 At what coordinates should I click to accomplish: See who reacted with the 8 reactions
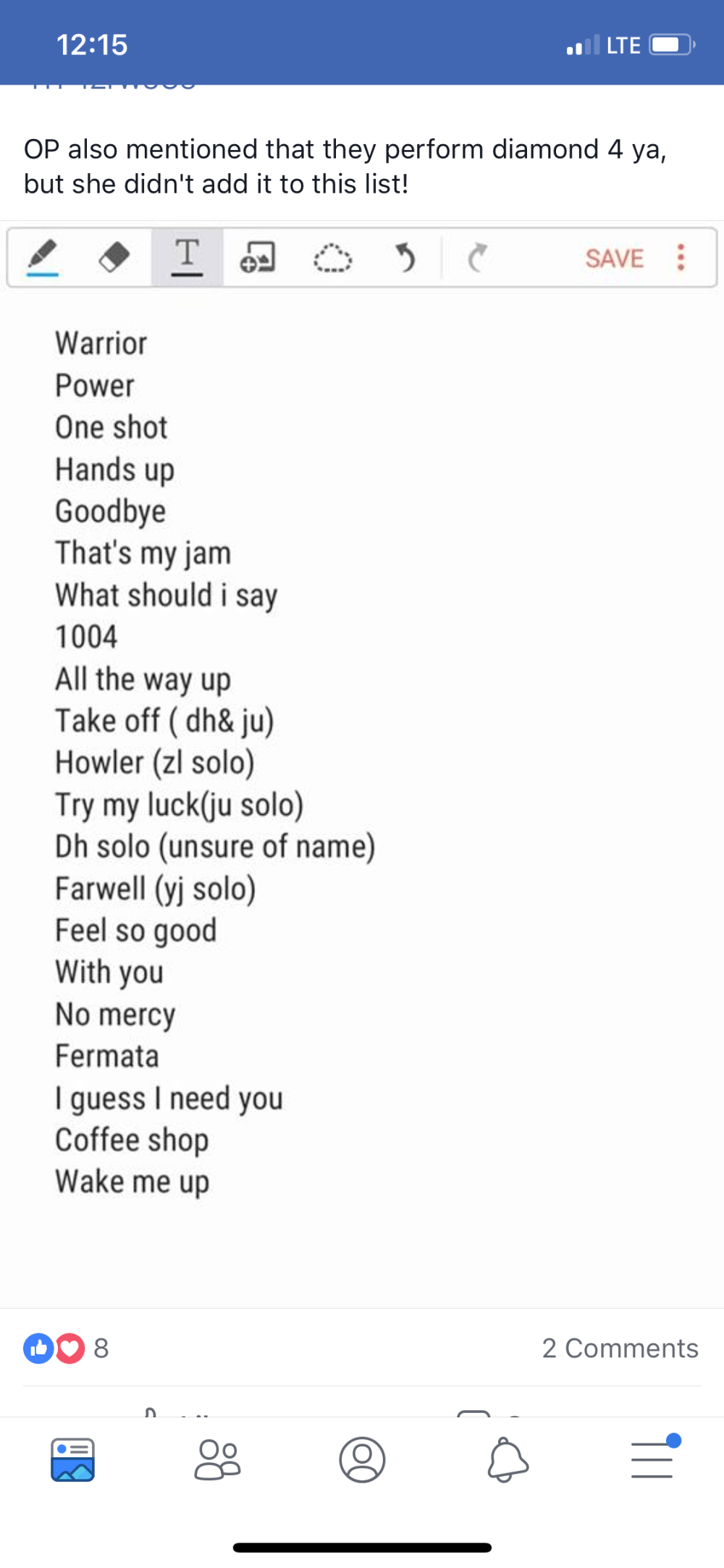tap(67, 1348)
